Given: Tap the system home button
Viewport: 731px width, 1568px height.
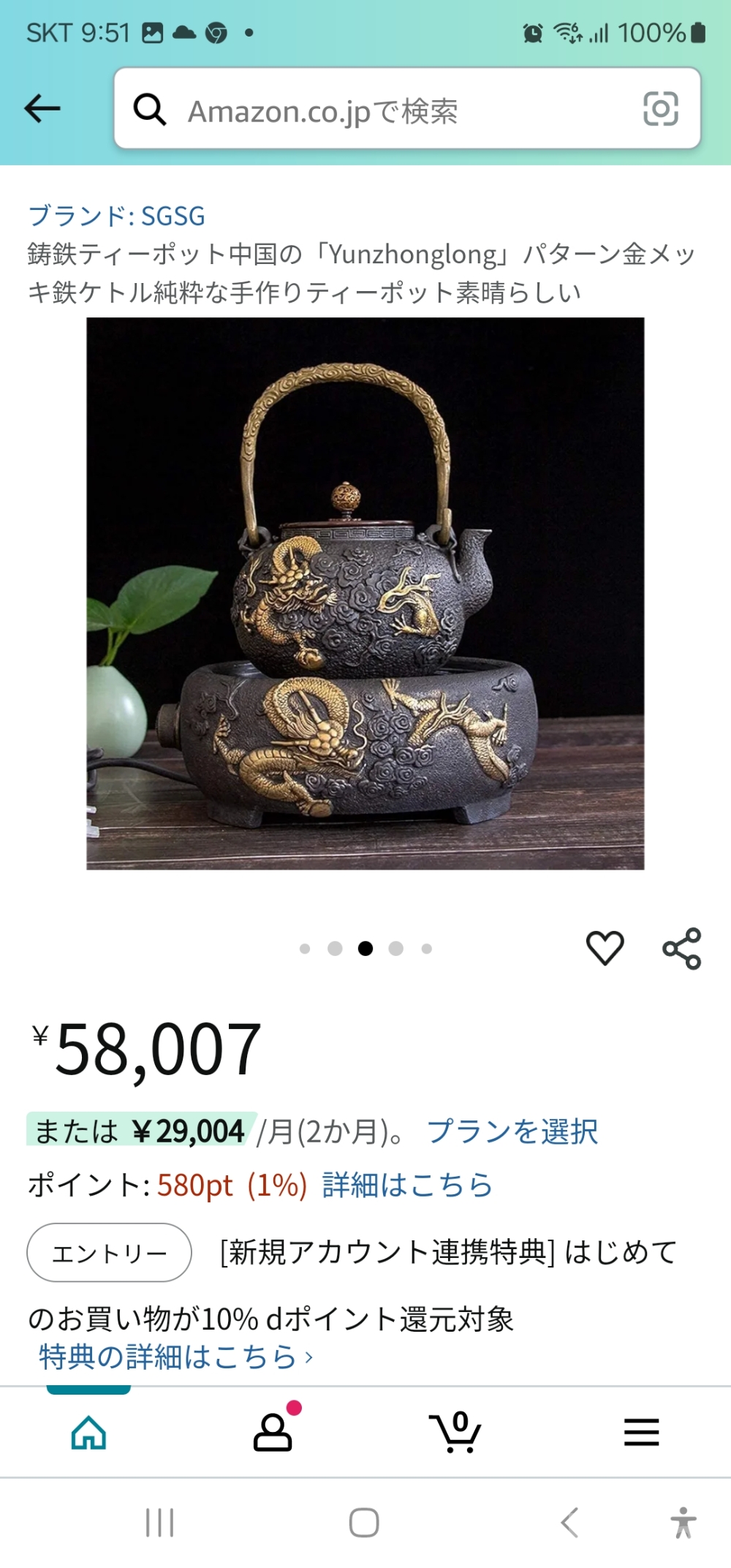Looking at the screenshot, I should tap(364, 1523).
